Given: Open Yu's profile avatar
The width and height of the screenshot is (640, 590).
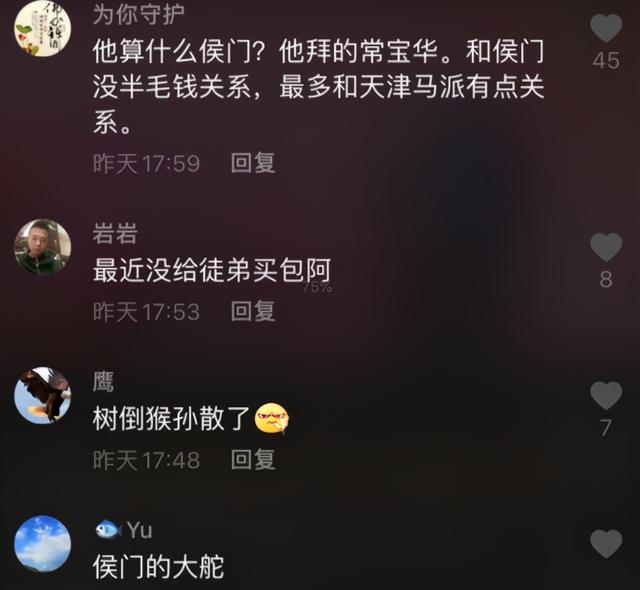Looking at the screenshot, I should click(42, 543).
